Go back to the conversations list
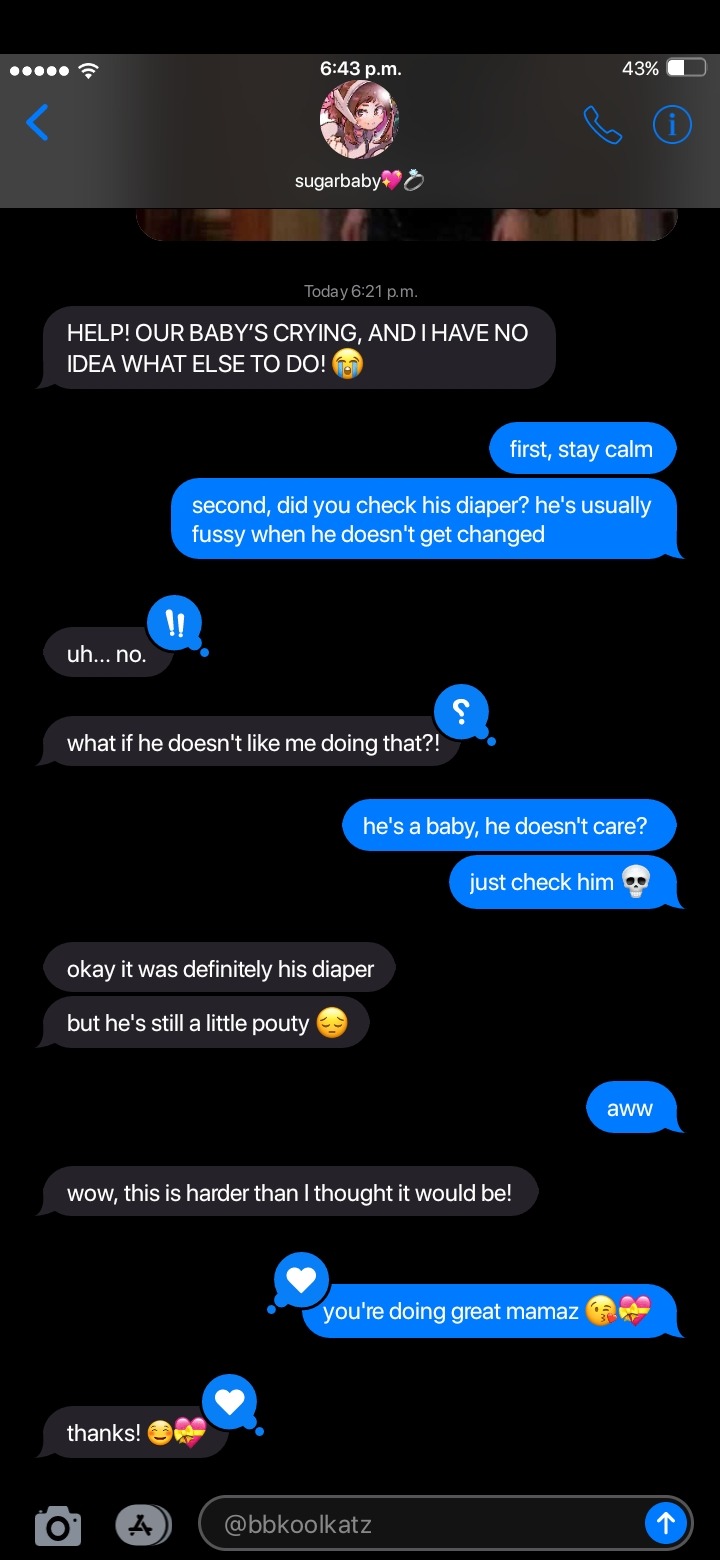The image size is (720, 1560). tap(37, 123)
